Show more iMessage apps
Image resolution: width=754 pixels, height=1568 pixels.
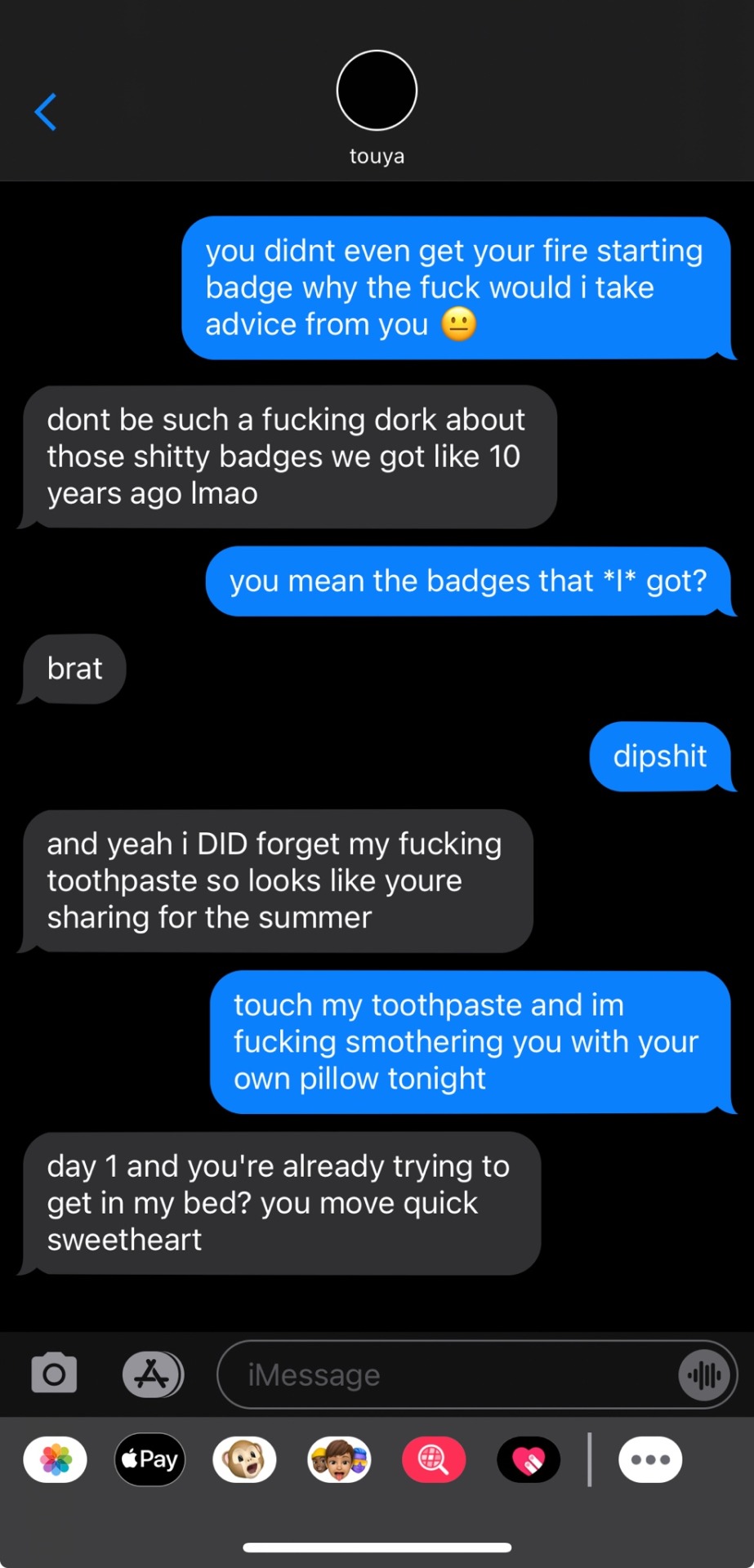(x=650, y=1459)
